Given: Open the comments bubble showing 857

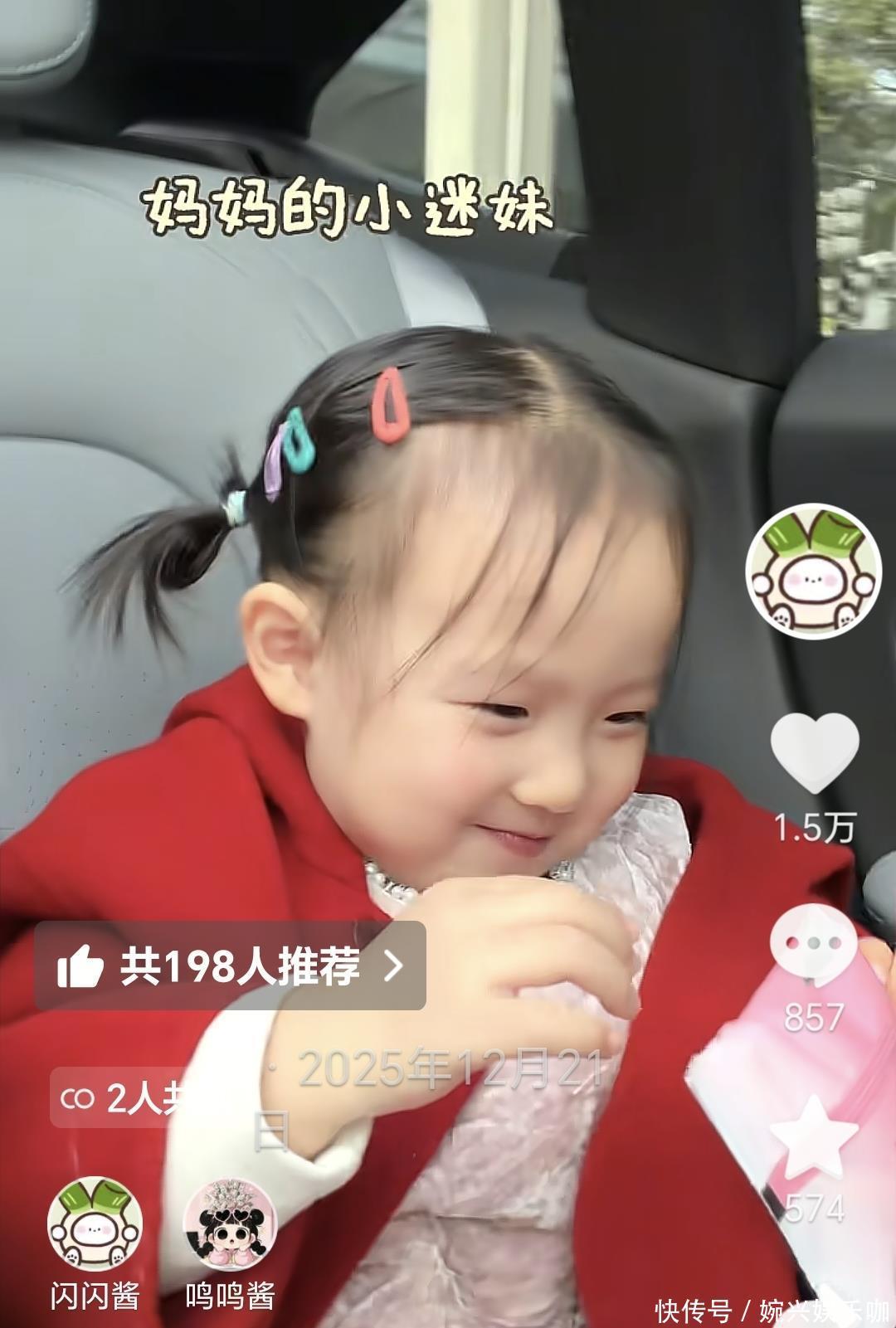Looking at the screenshot, I should click(x=813, y=946).
